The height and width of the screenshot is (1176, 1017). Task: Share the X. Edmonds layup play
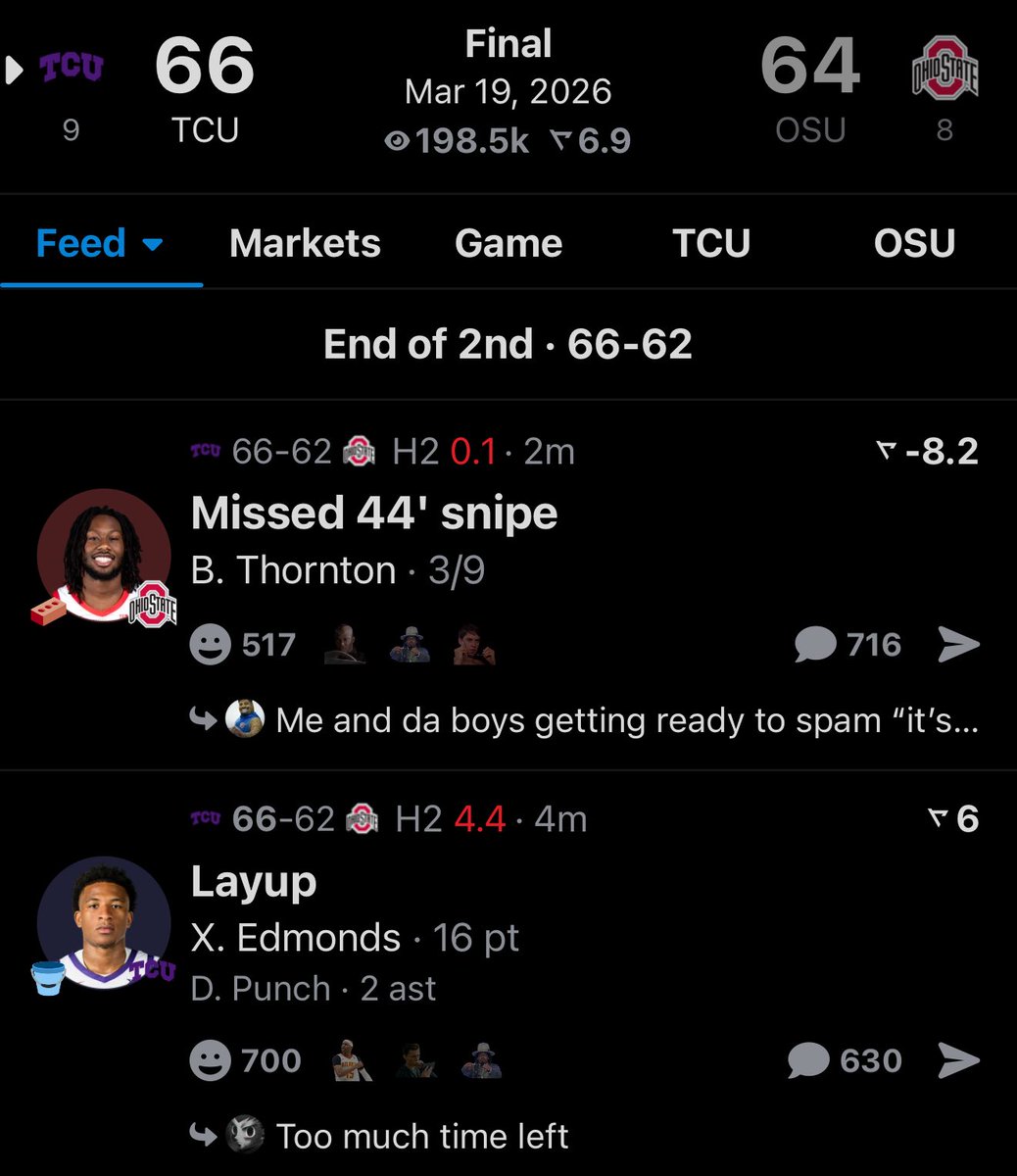pyautogui.click(x=958, y=1060)
